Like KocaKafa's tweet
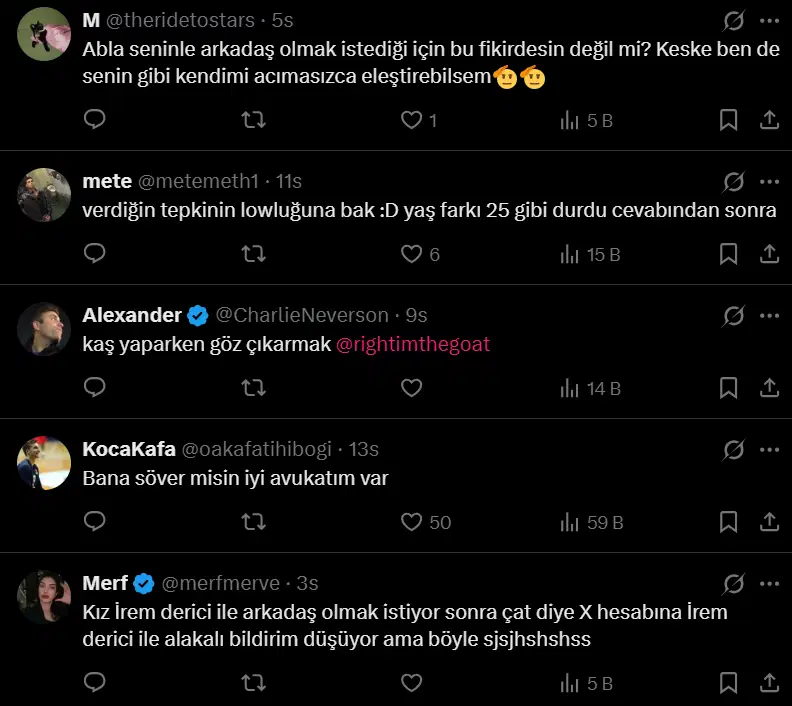The image size is (792, 706). pyautogui.click(x=411, y=522)
